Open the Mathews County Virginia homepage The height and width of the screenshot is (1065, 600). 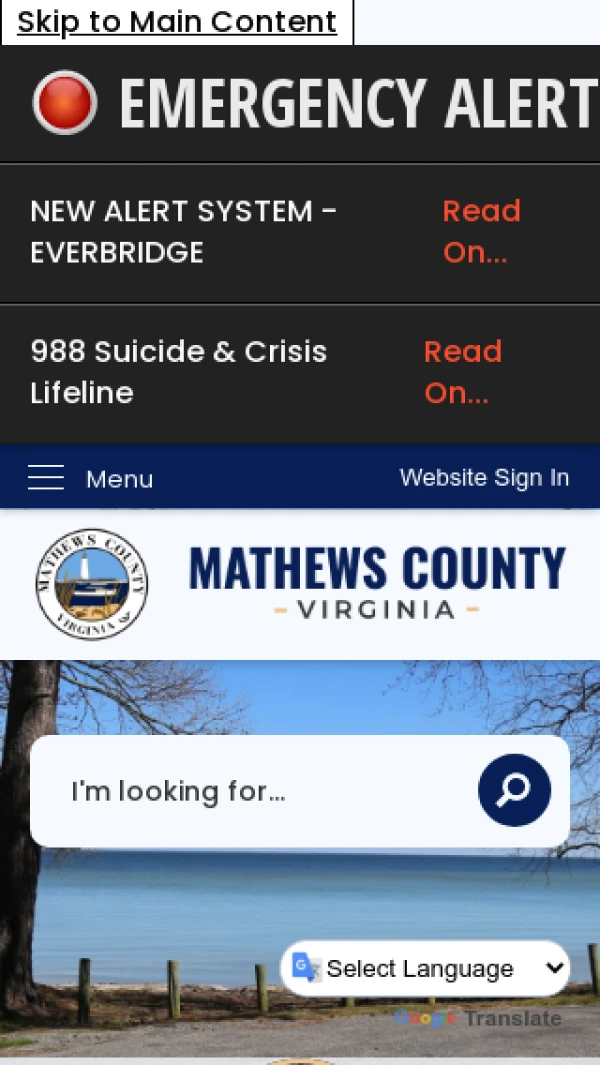300,584
